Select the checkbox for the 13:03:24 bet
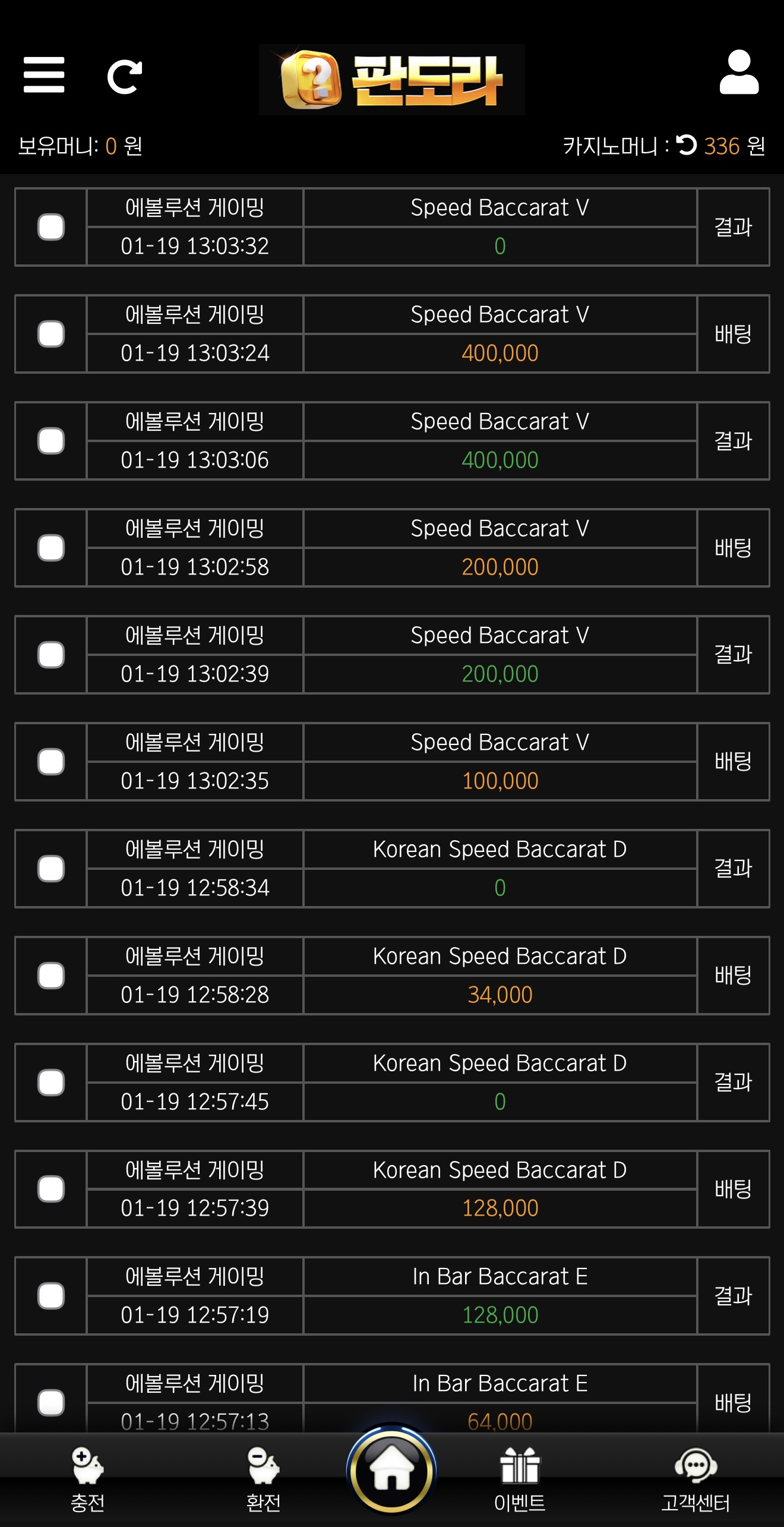 coord(51,334)
